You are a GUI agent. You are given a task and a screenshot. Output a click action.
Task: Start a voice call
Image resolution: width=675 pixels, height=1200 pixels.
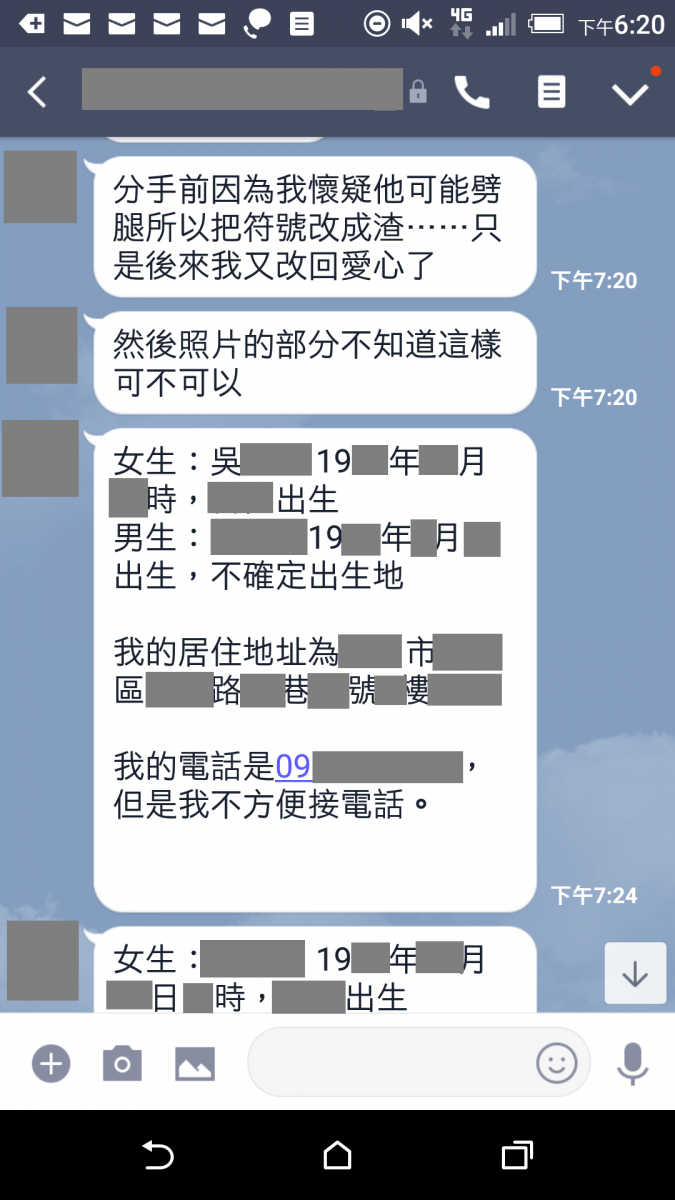coord(472,93)
